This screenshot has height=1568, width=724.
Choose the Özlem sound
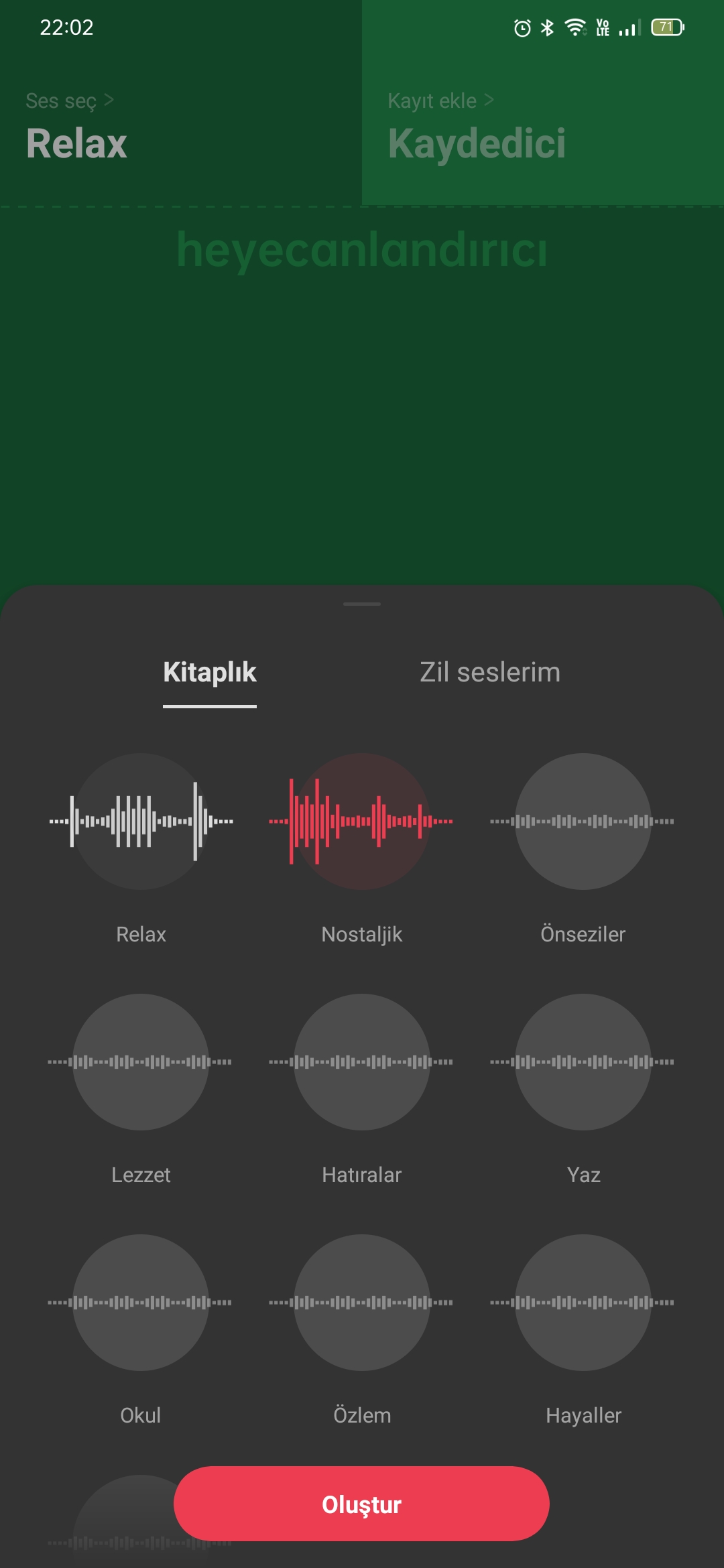pyautogui.click(x=362, y=1303)
